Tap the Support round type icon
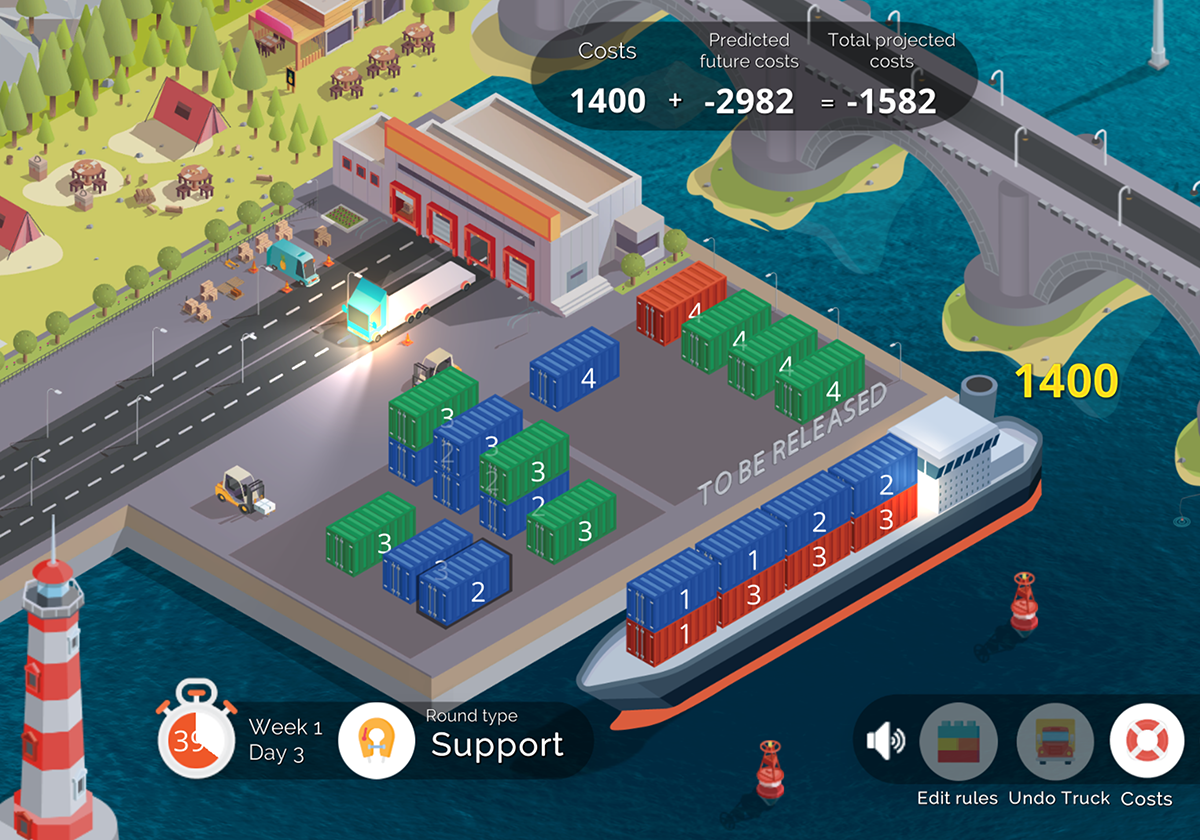1200x840 pixels. tap(376, 742)
